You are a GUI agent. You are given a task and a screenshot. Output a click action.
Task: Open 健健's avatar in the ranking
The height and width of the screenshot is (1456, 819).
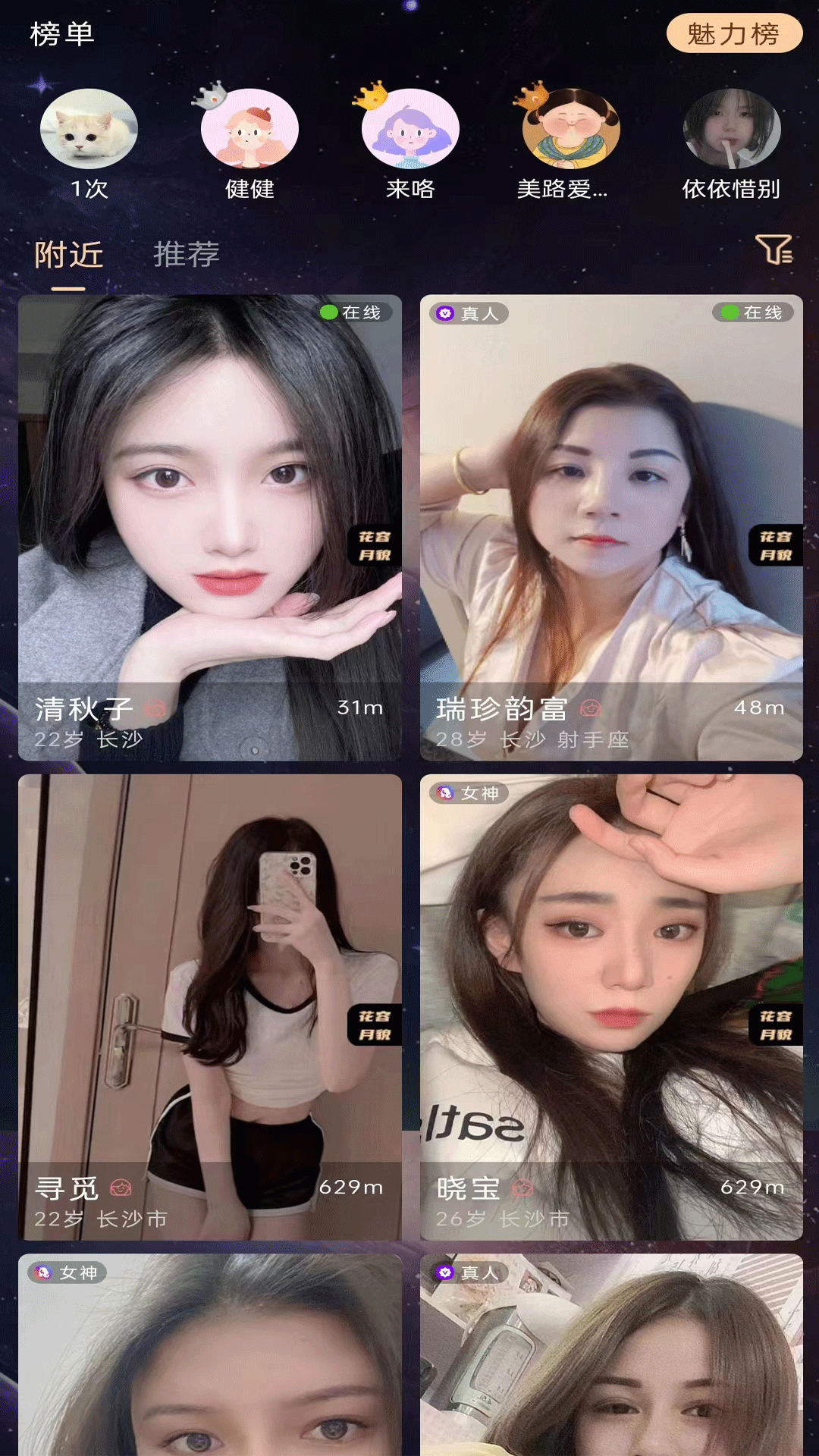pyautogui.click(x=249, y=129)
